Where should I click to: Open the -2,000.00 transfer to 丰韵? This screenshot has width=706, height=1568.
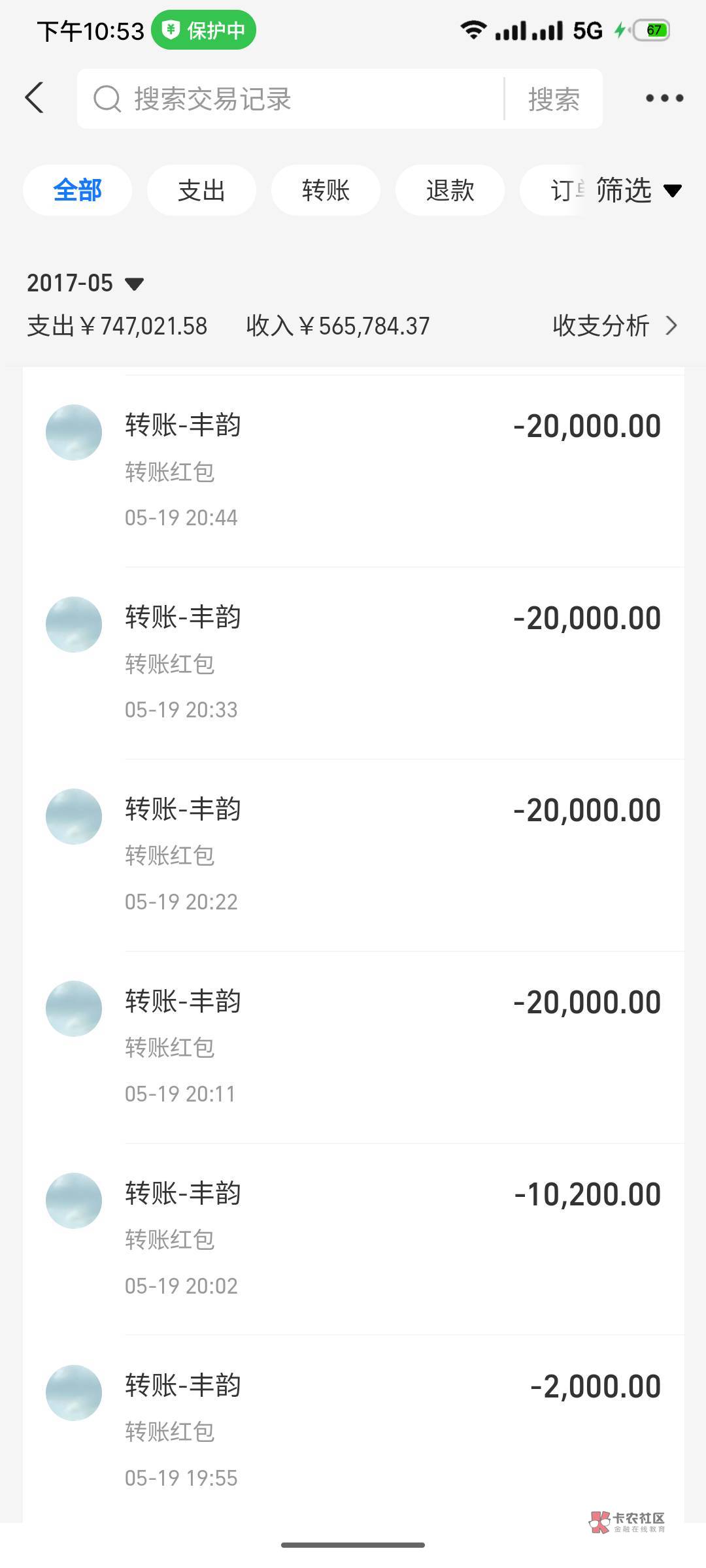coord(353,1431)
